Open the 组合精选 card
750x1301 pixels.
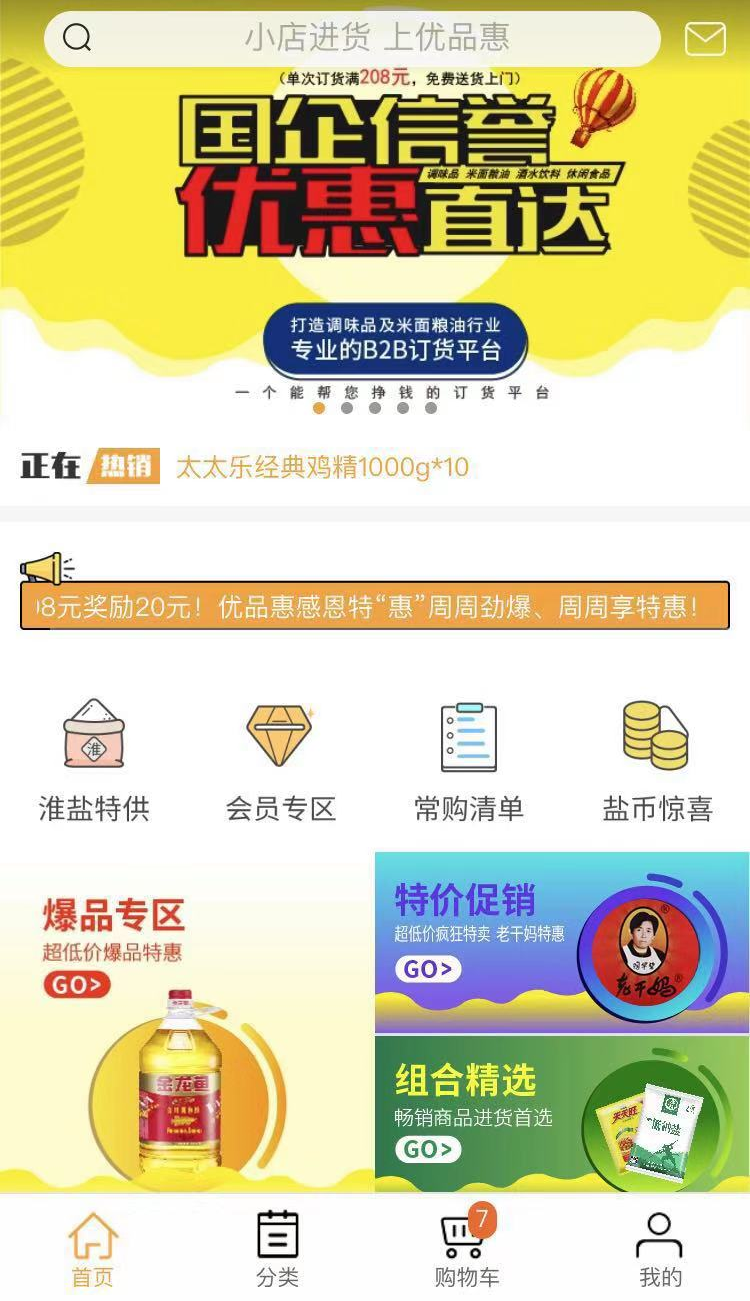click(561, 1113)
